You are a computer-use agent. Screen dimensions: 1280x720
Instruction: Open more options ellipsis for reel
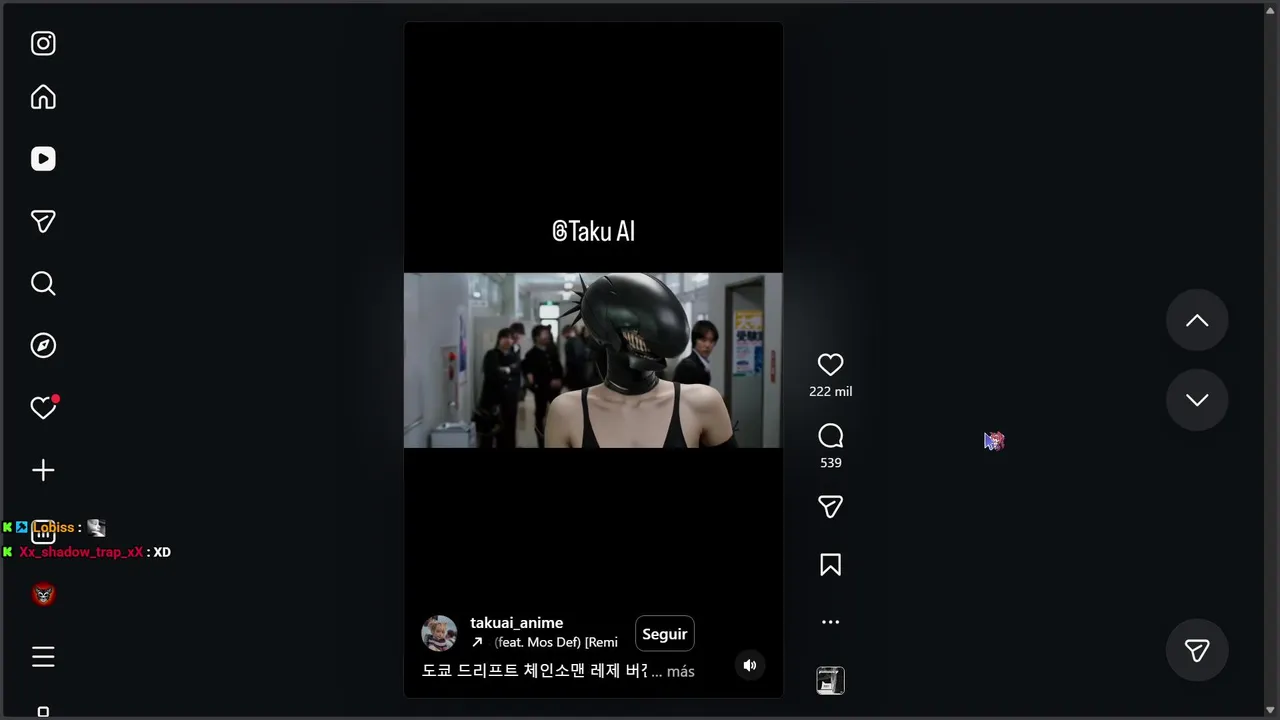(x=830, y=622)
